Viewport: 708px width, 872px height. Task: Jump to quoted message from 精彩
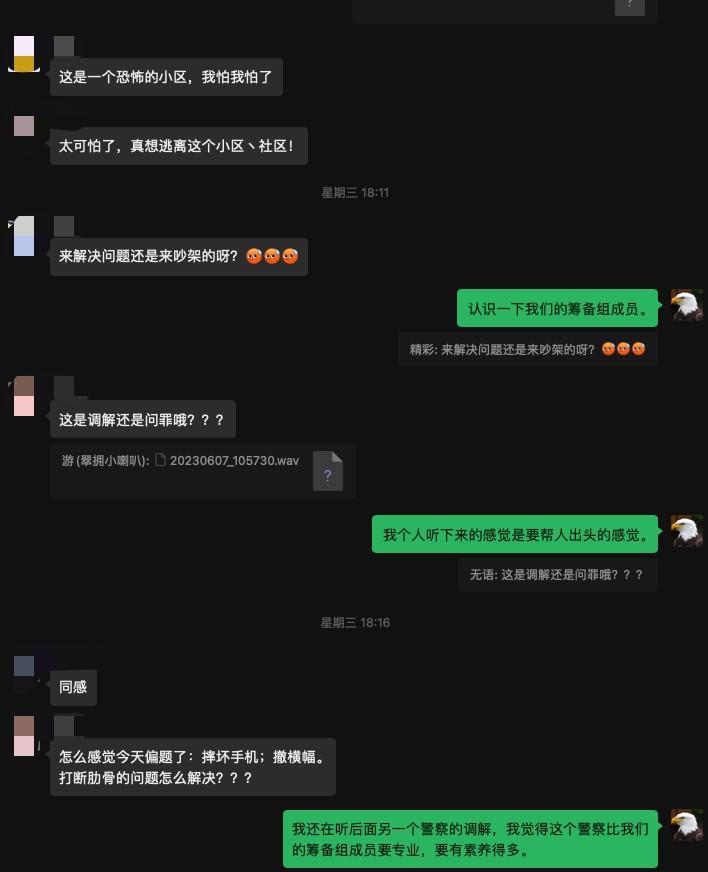(x=527, y=349)
